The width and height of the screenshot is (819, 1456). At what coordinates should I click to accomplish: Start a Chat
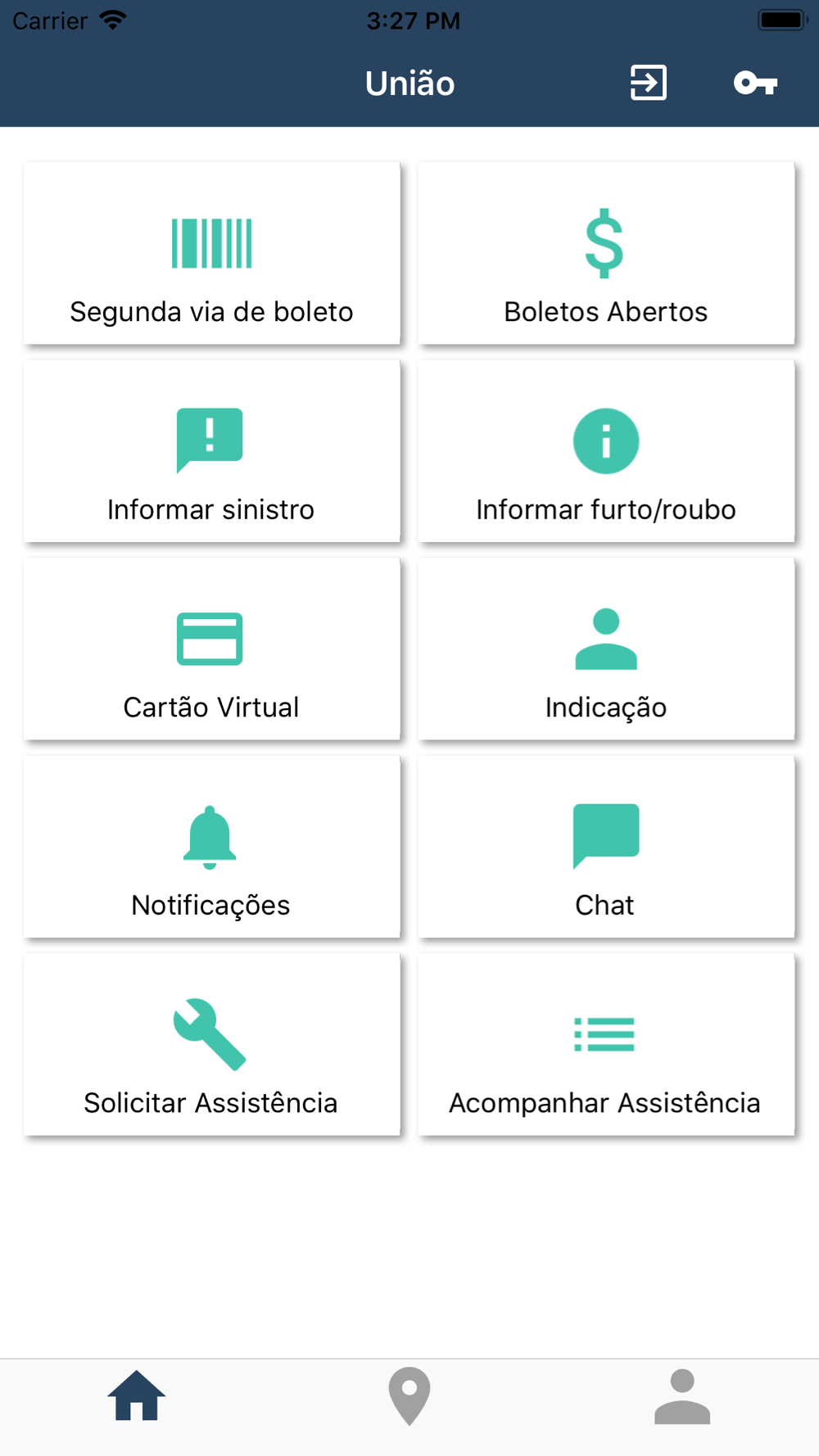pyautogui.click(x=606, y=847)
